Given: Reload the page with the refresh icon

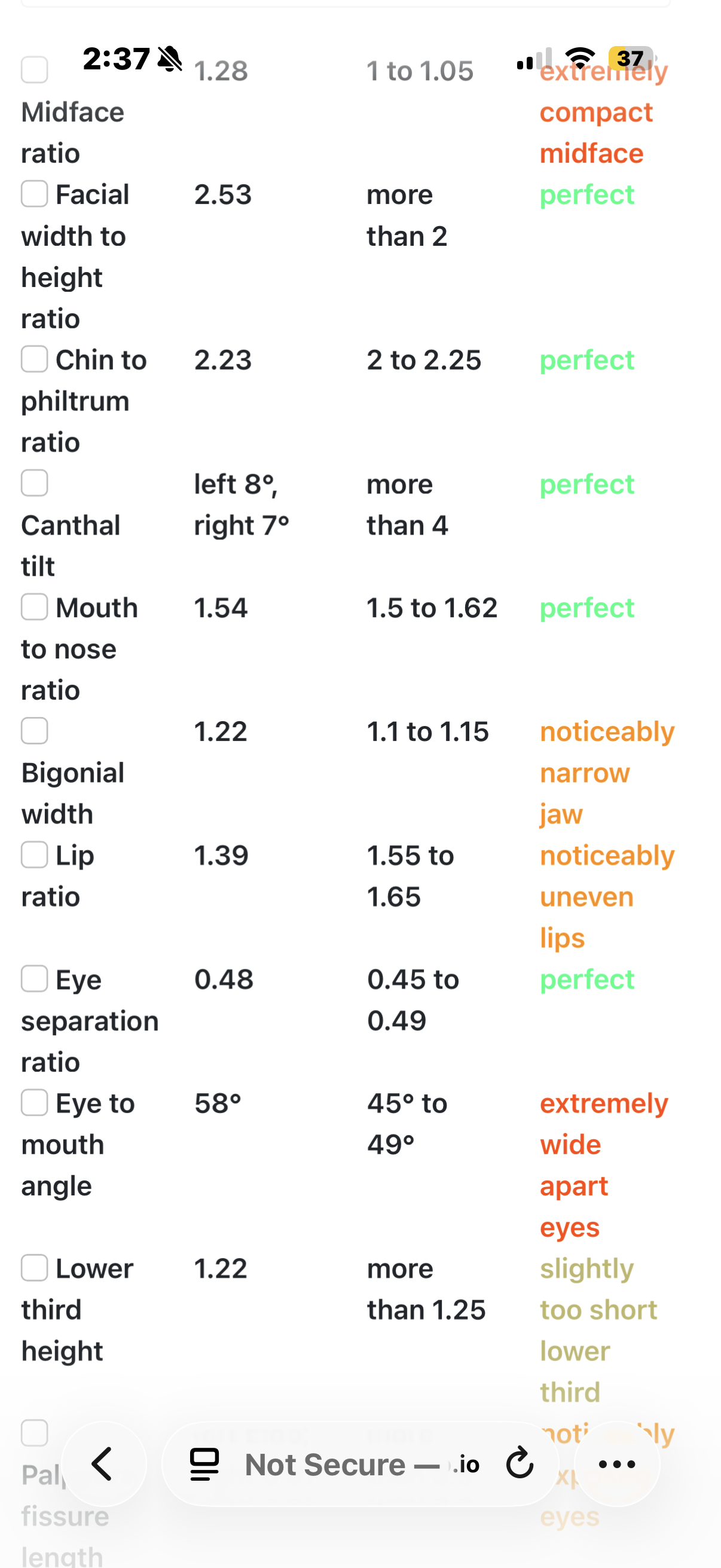Looking at the screenshot, I should 519,1464.
